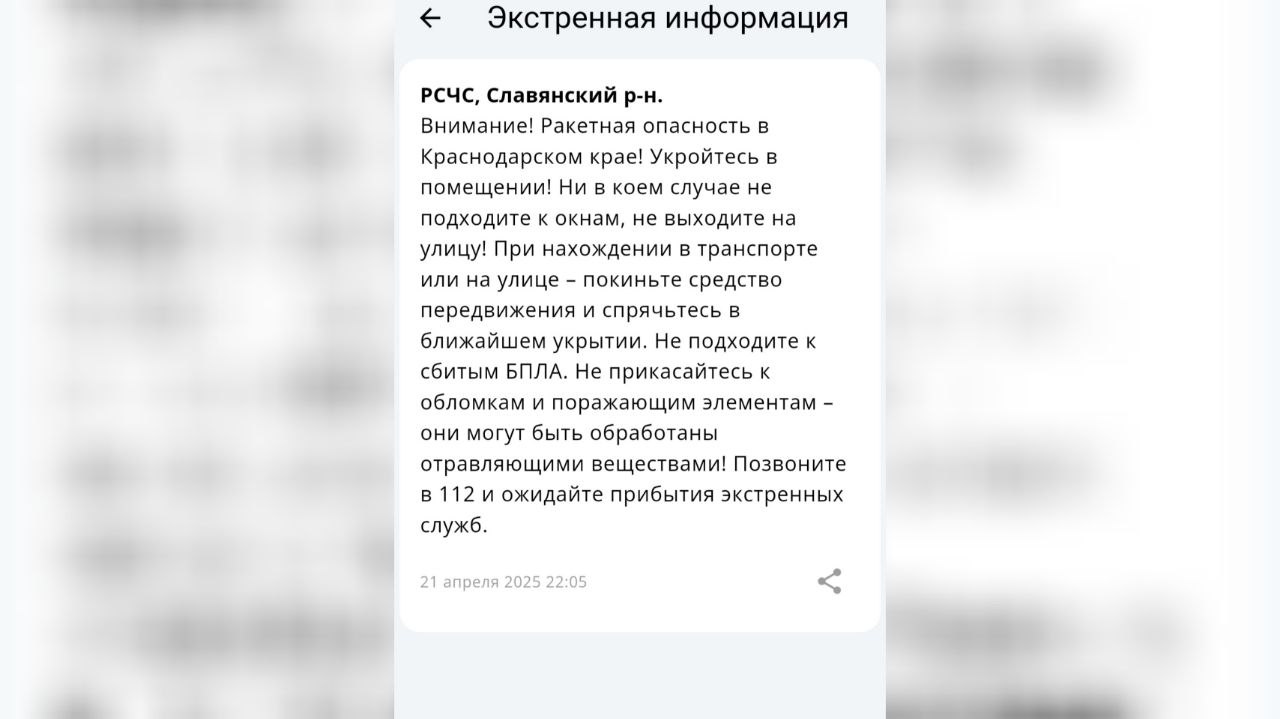This screenshot has width=1280, height=719.
Task: Share the РСЧС emergency alert
Action: pos(829,581)
